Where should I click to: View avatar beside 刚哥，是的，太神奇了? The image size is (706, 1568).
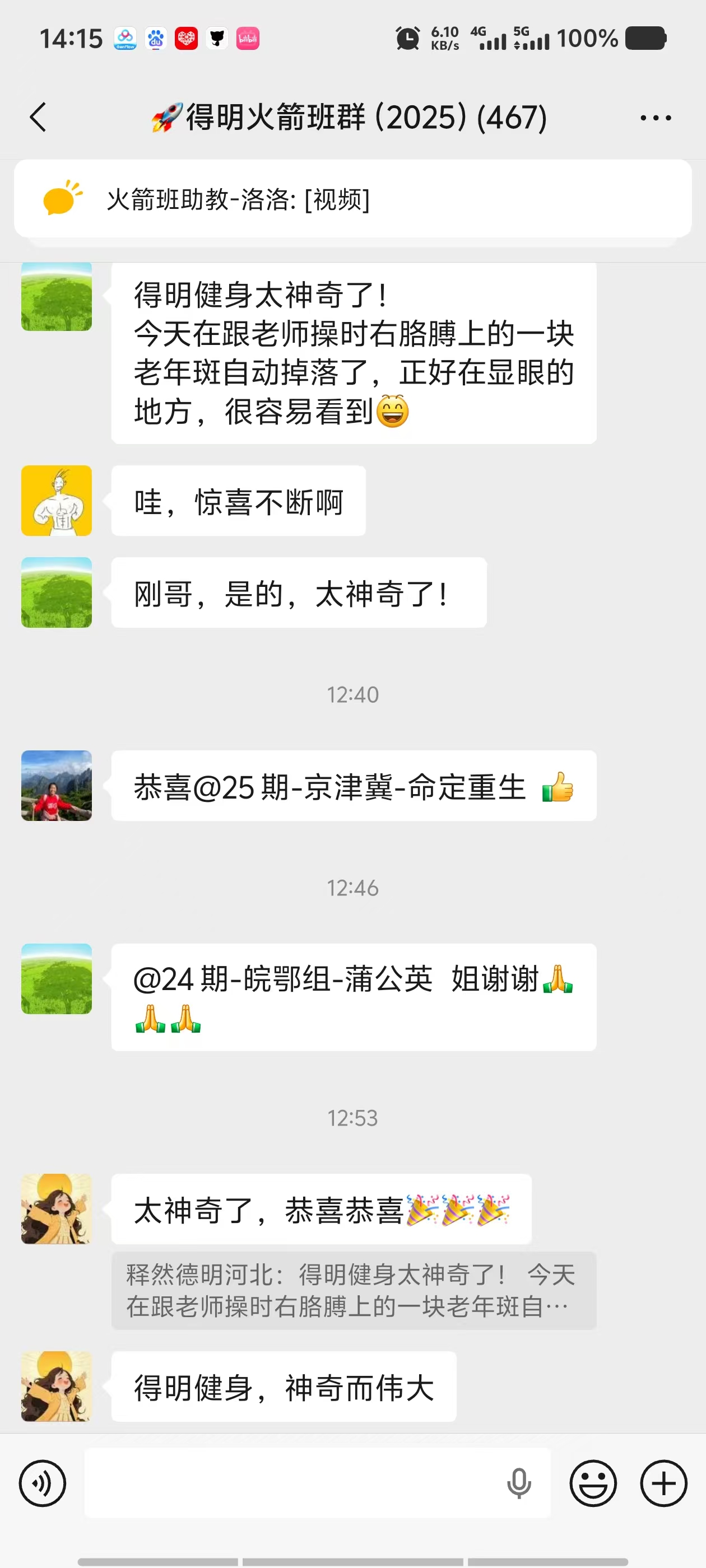click(x=57, y=592)
